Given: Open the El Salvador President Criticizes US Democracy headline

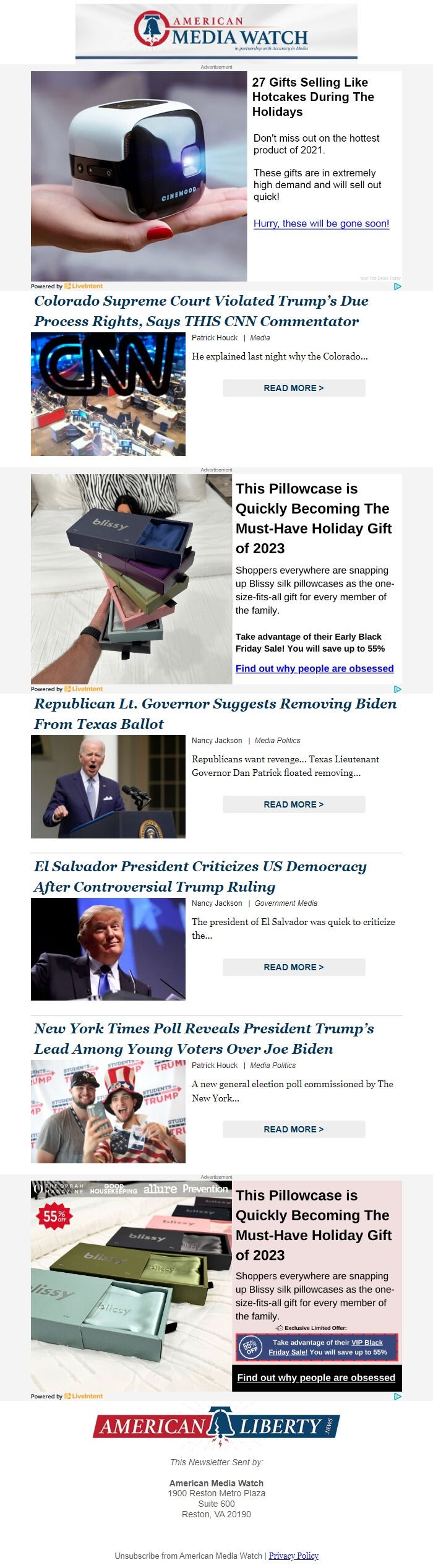Looking at the screenshot, I should 200,876.
